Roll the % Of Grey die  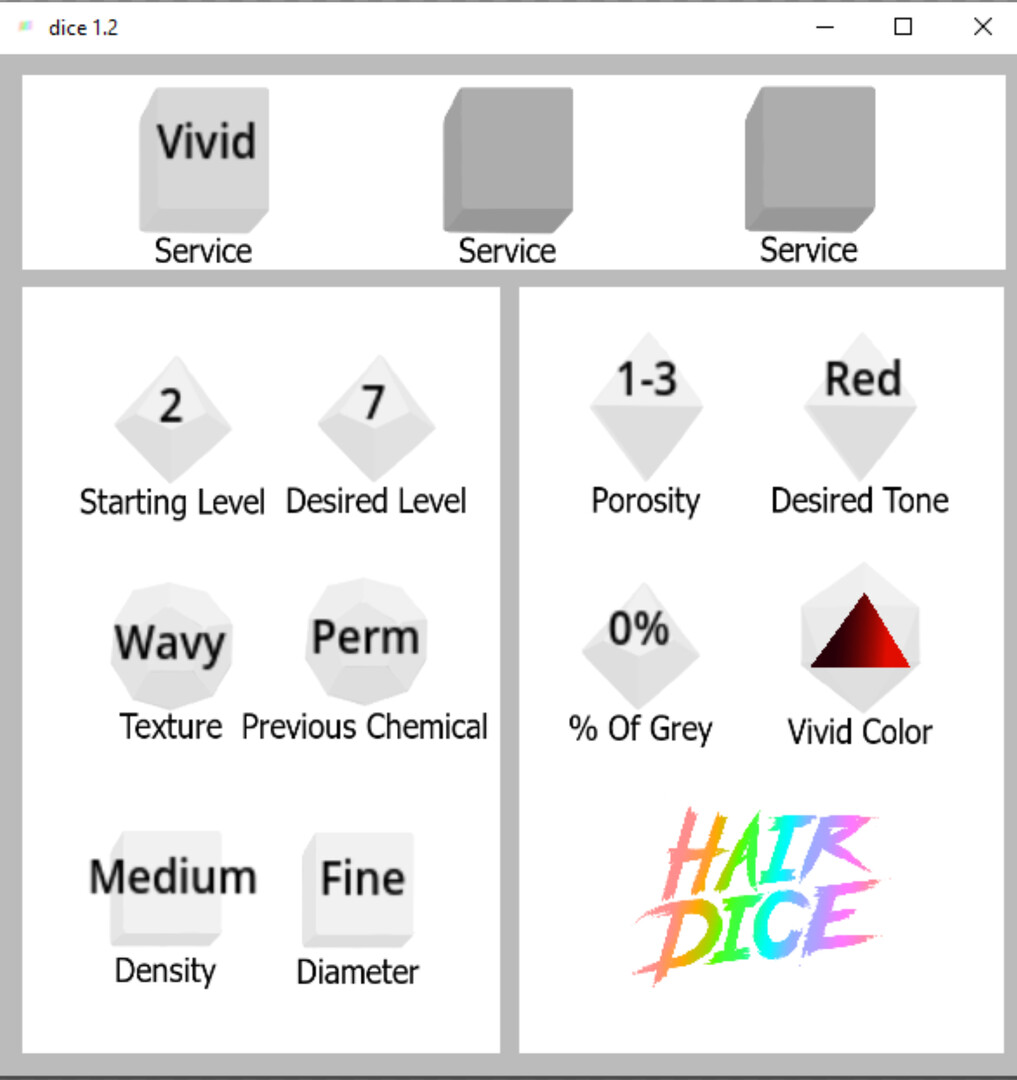(640, 643)
